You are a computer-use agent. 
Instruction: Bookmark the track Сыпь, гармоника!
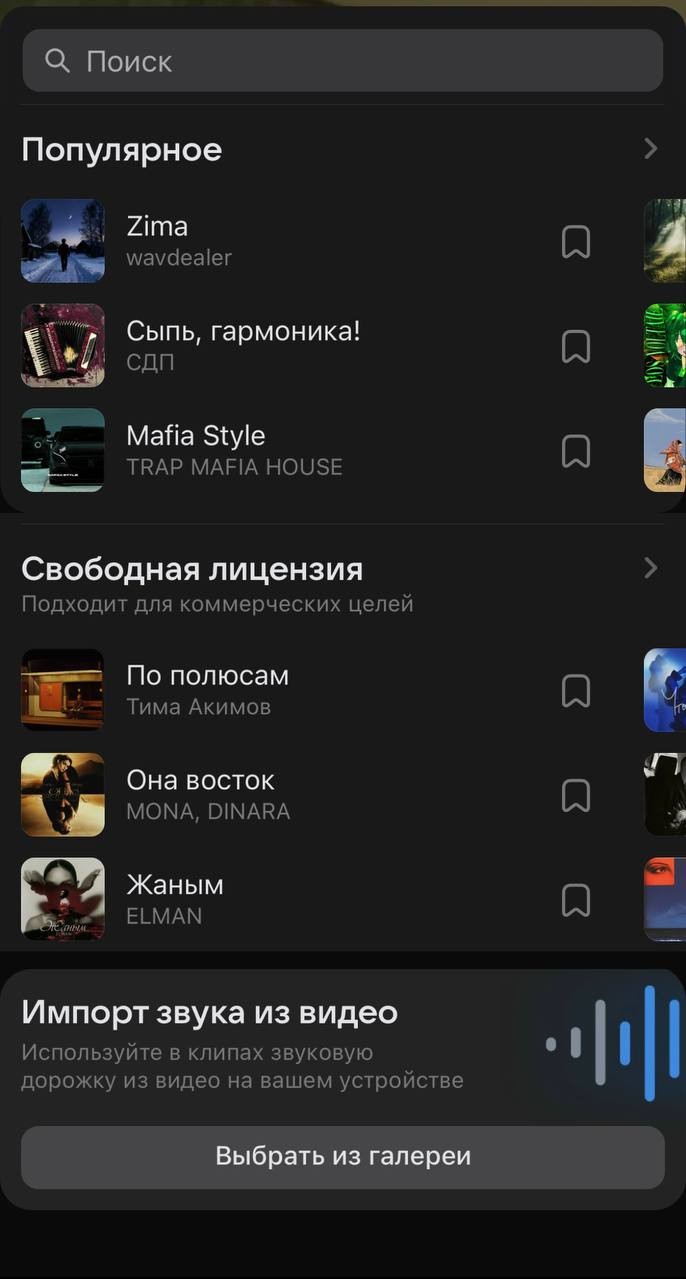pos(575,347)
